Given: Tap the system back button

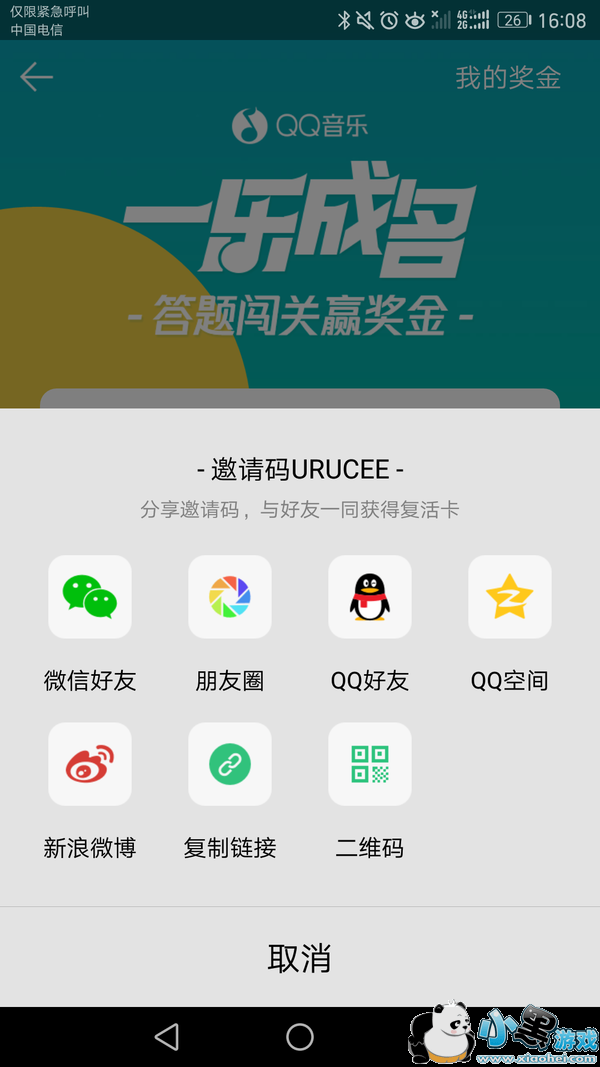Looking at the screenshot, I should [167, 1037].
